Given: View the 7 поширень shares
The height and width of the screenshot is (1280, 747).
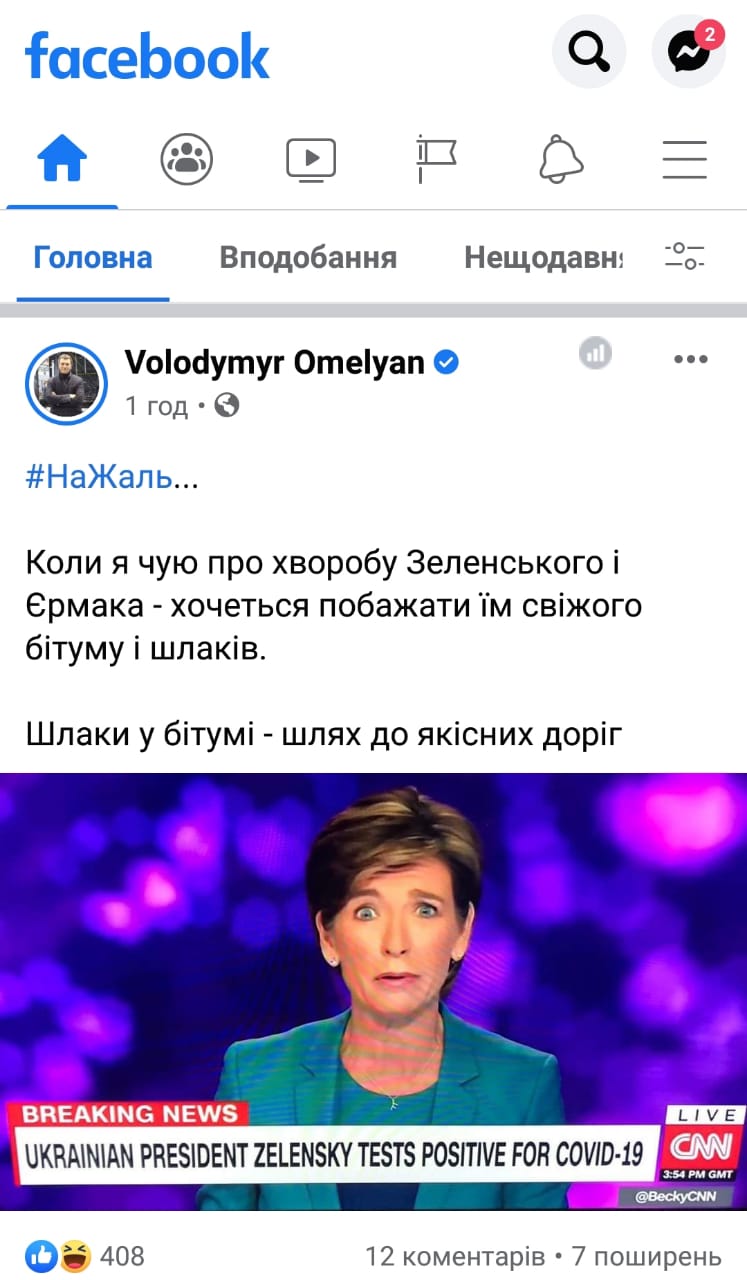Looking at the screenshot, I should coord(646,1256).
